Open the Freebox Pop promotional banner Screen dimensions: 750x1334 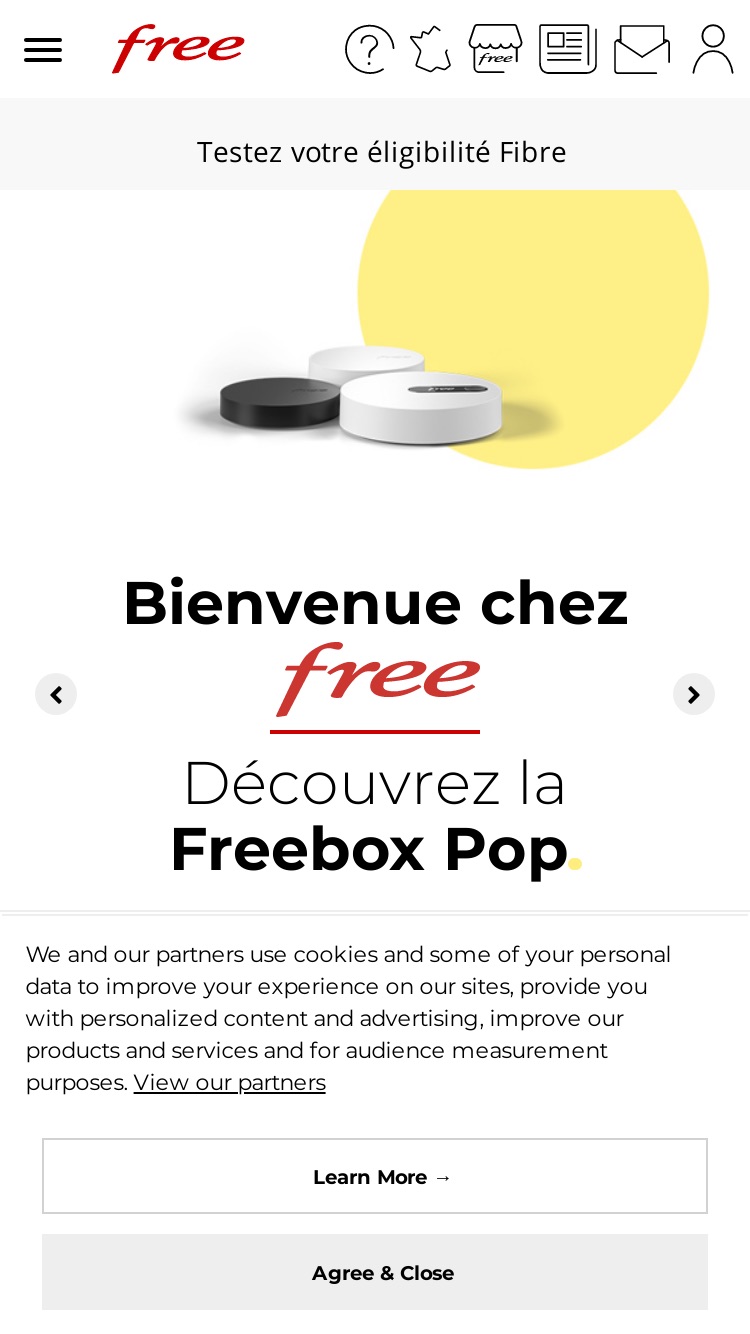point(375,550)
